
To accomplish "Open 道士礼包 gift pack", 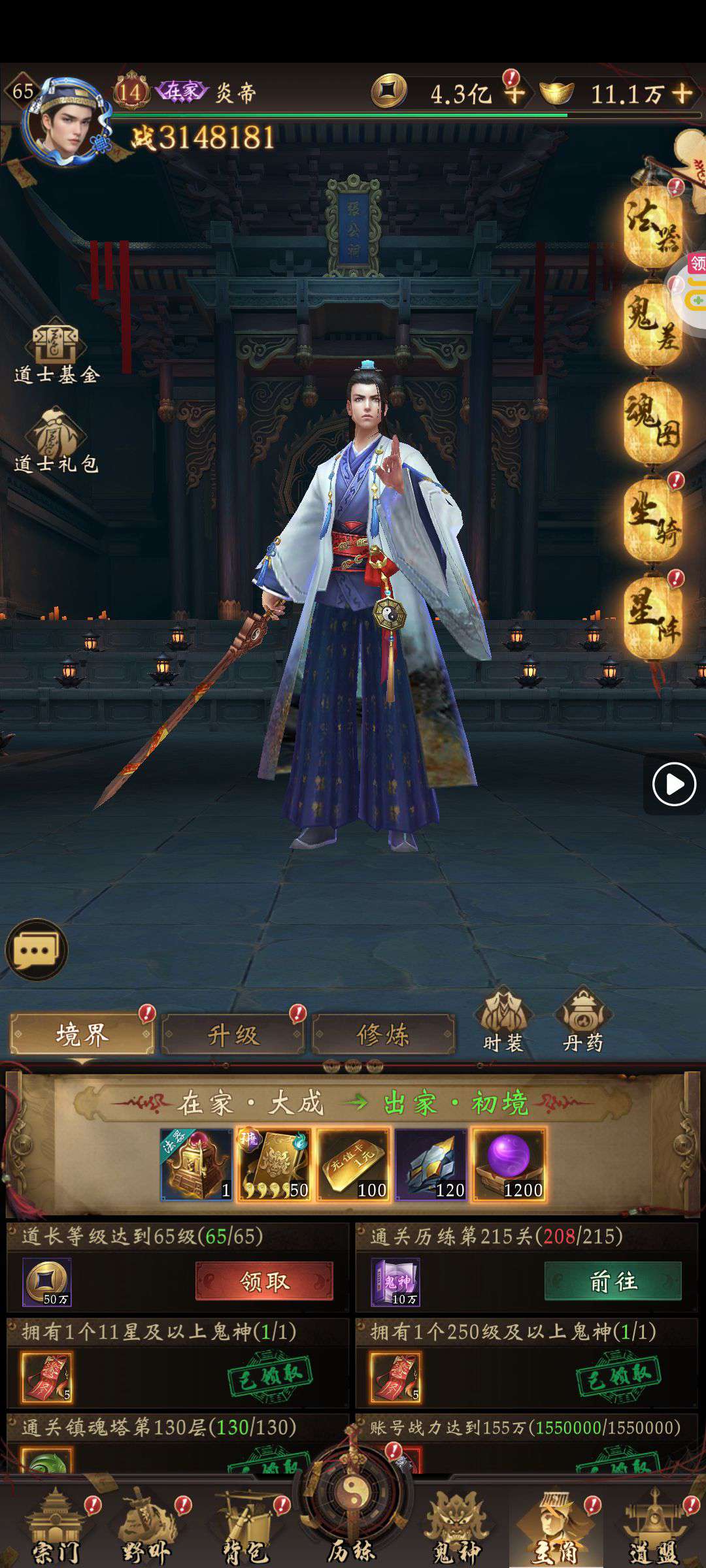I will (56, 441).
